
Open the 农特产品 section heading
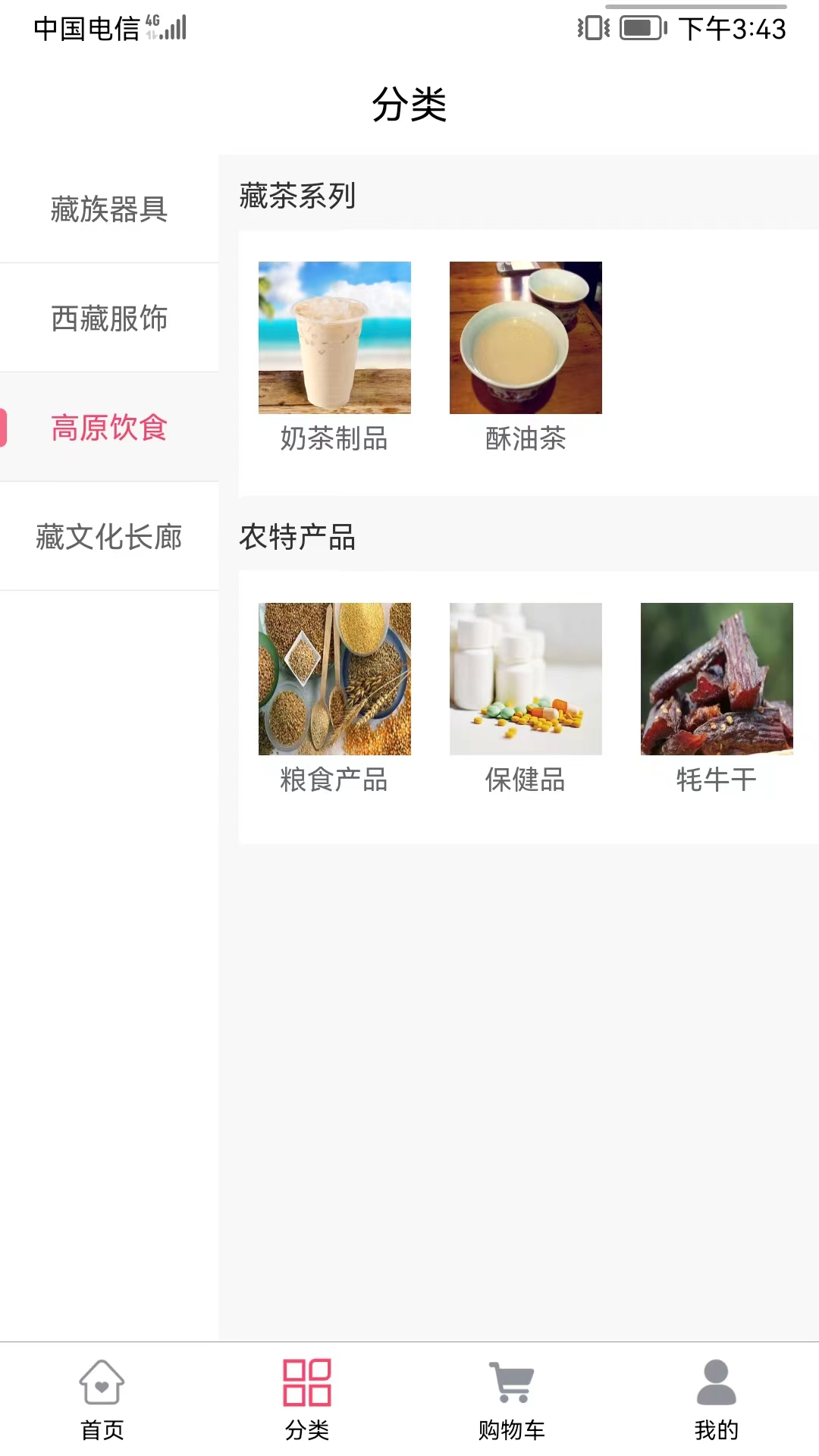(x=297, y=538)
